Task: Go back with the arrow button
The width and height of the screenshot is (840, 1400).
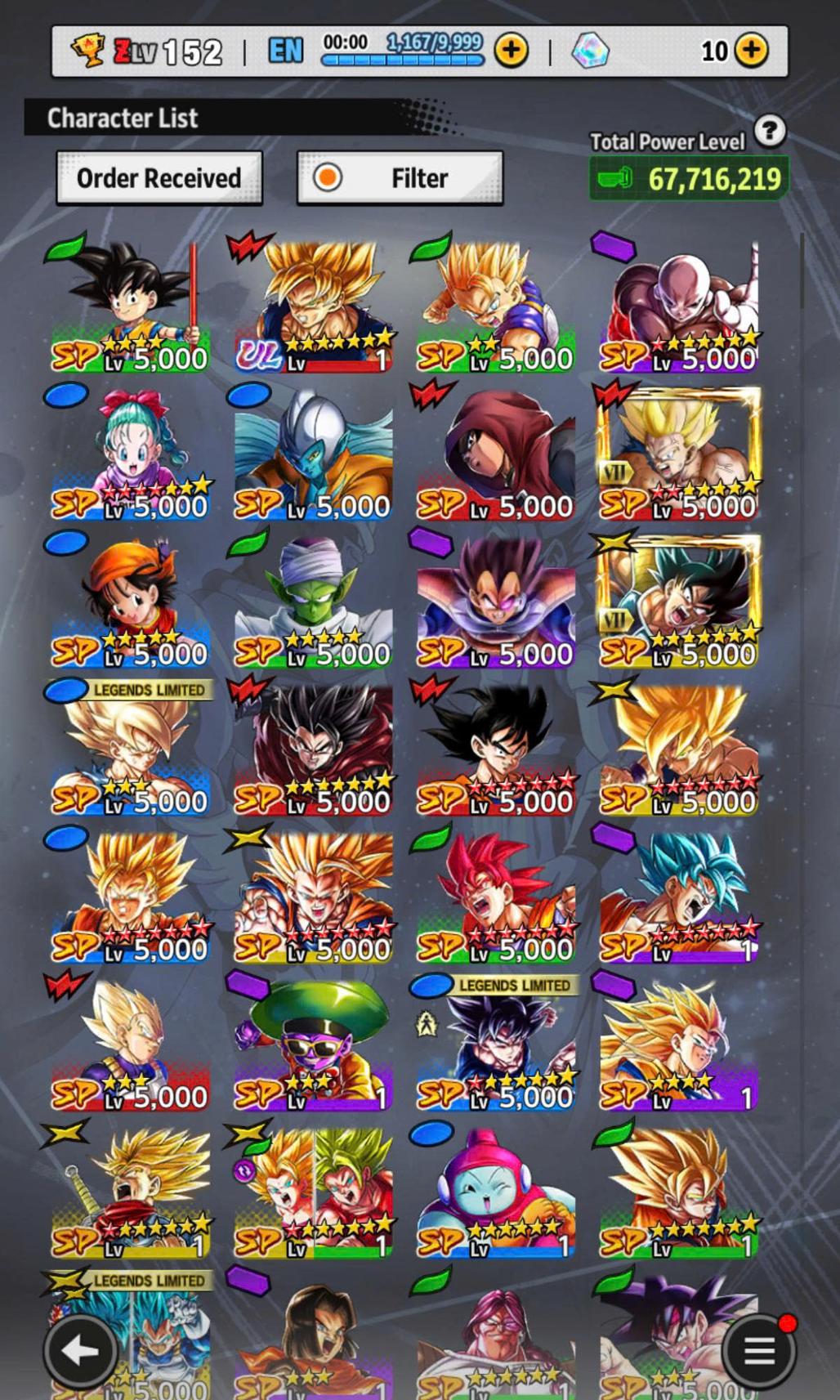Action: tap(79, 1350)
